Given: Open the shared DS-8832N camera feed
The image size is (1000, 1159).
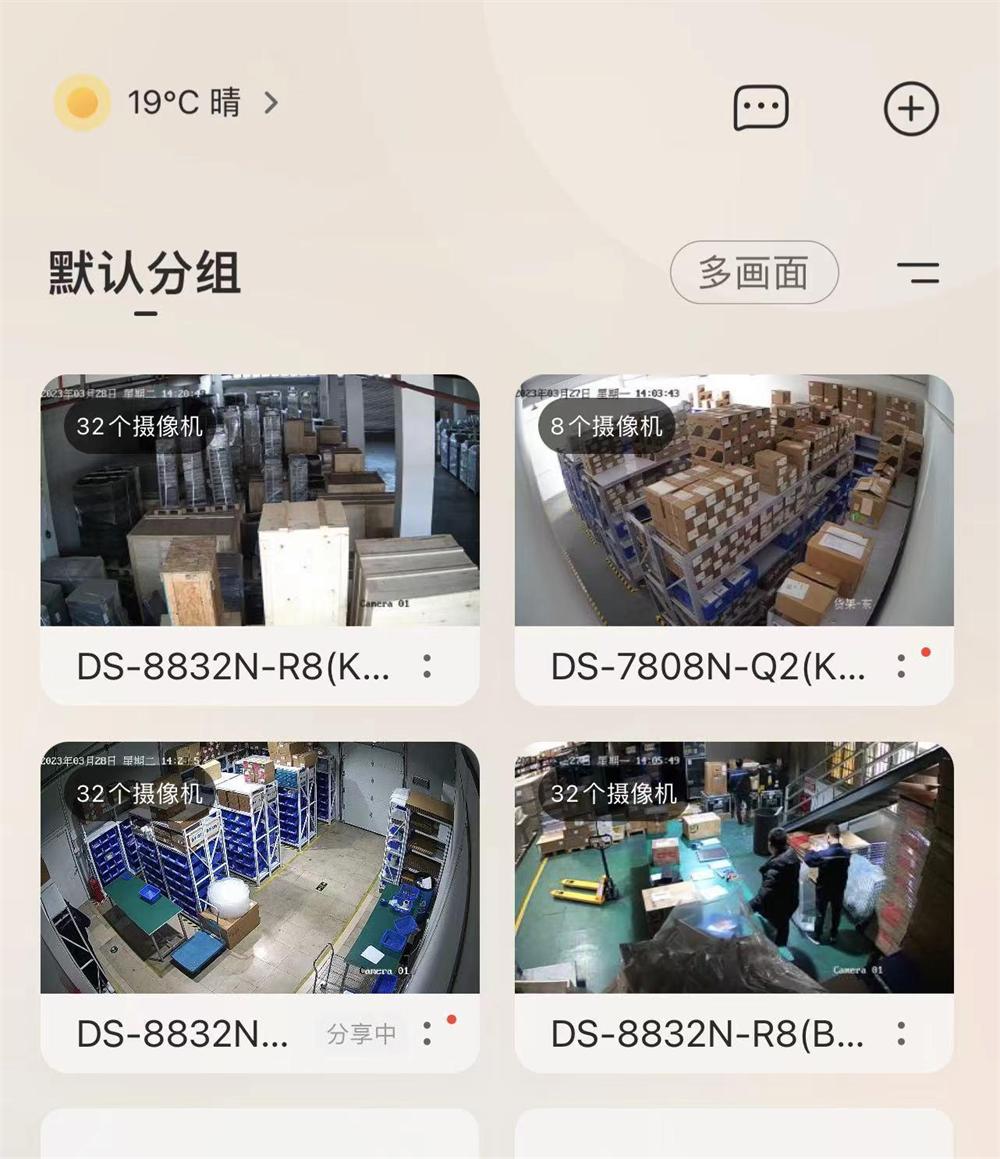Looking at the screenshot, I should click(259, 867).
